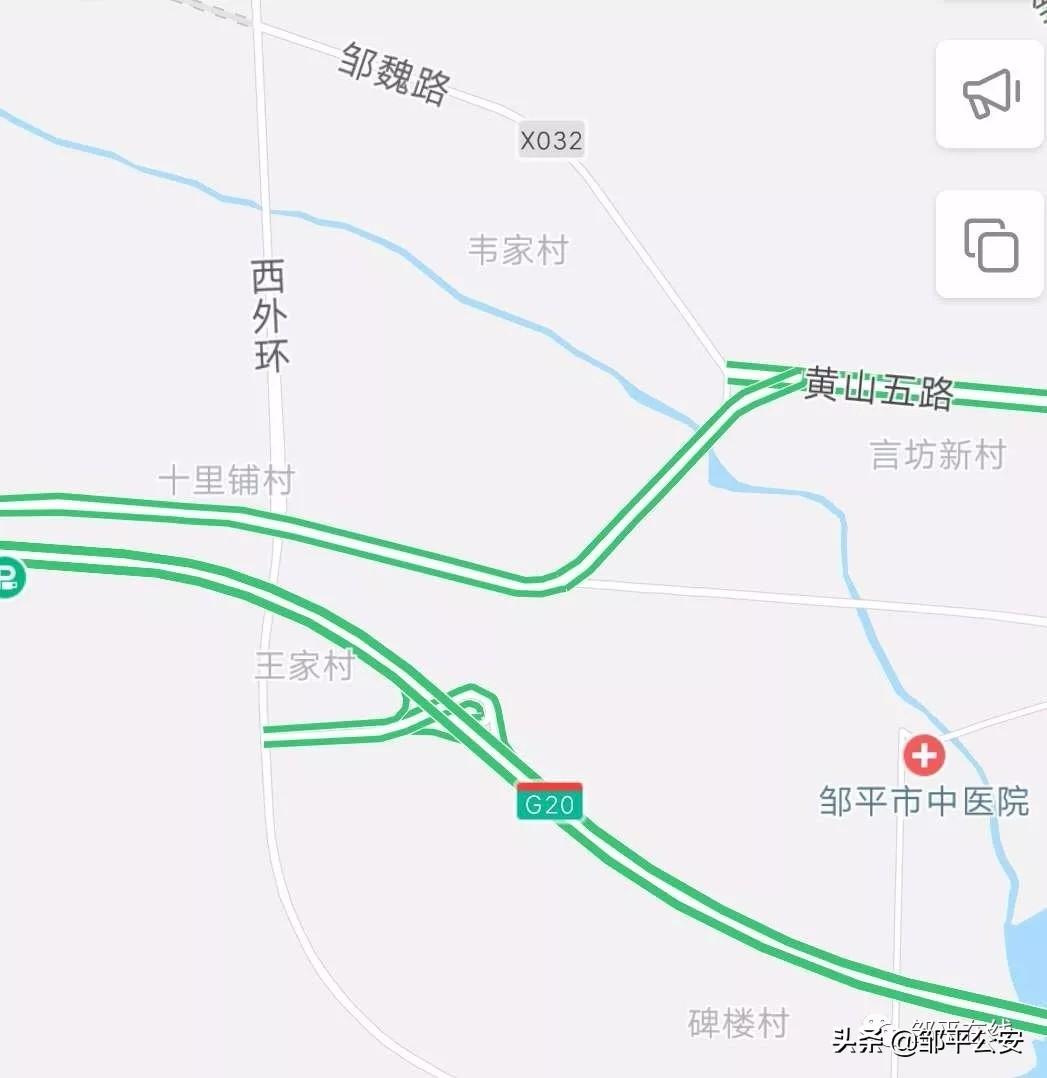The width and height of the screenshot is (1047, 1078).
Task: Open the megaphone report button
Action: 989,94
